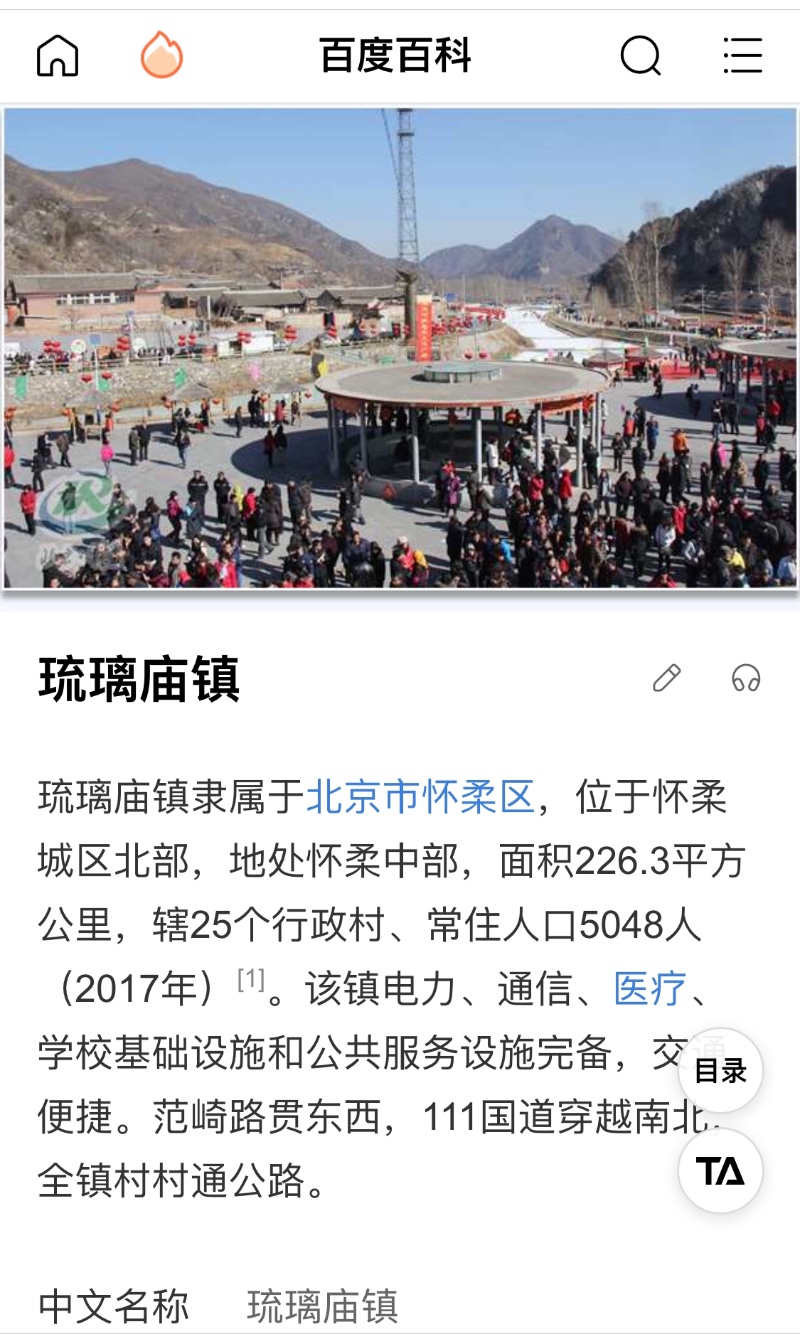800x1334 pixels.
Task: Tap the TA floating button
Action: [x=720, y=1171]
